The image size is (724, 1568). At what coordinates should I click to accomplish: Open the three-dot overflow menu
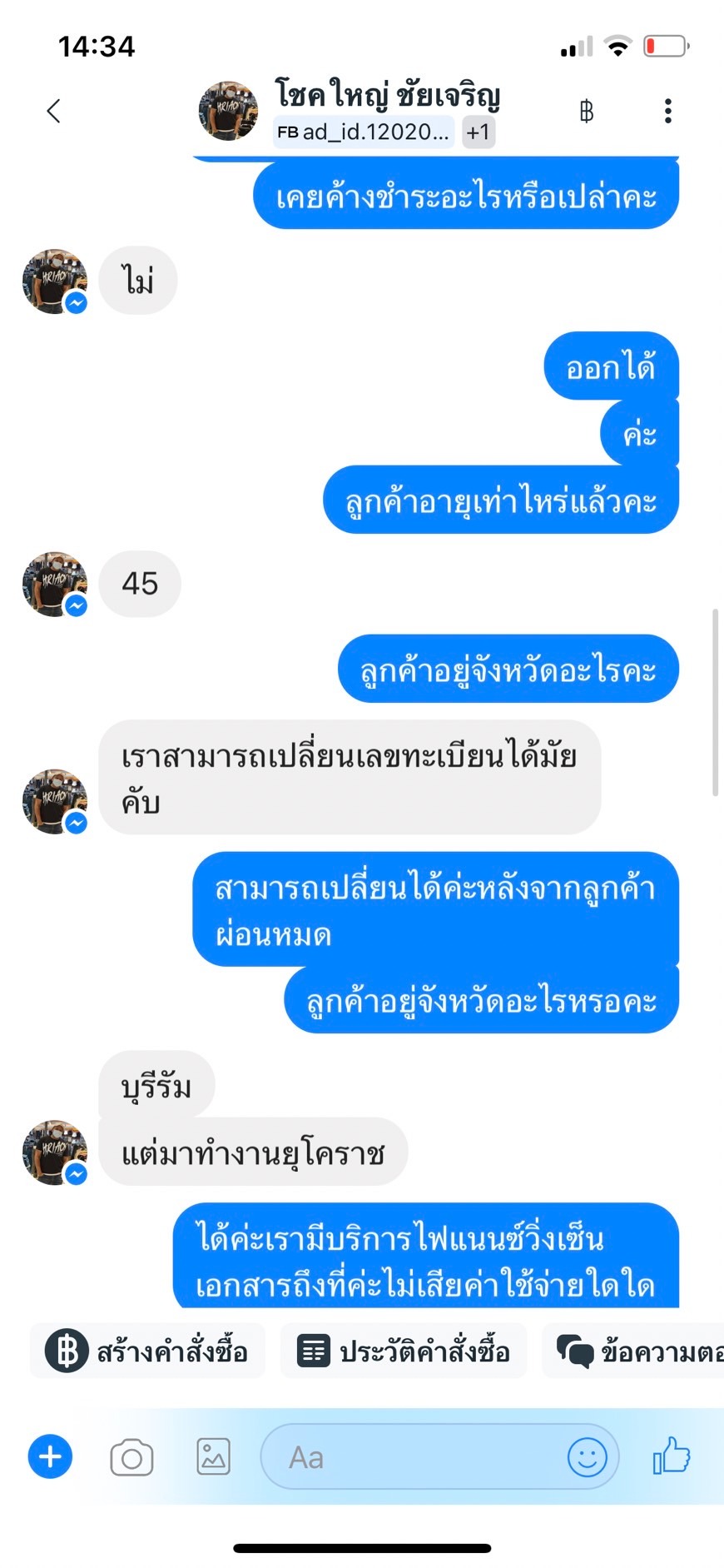[x=667, y=111]
